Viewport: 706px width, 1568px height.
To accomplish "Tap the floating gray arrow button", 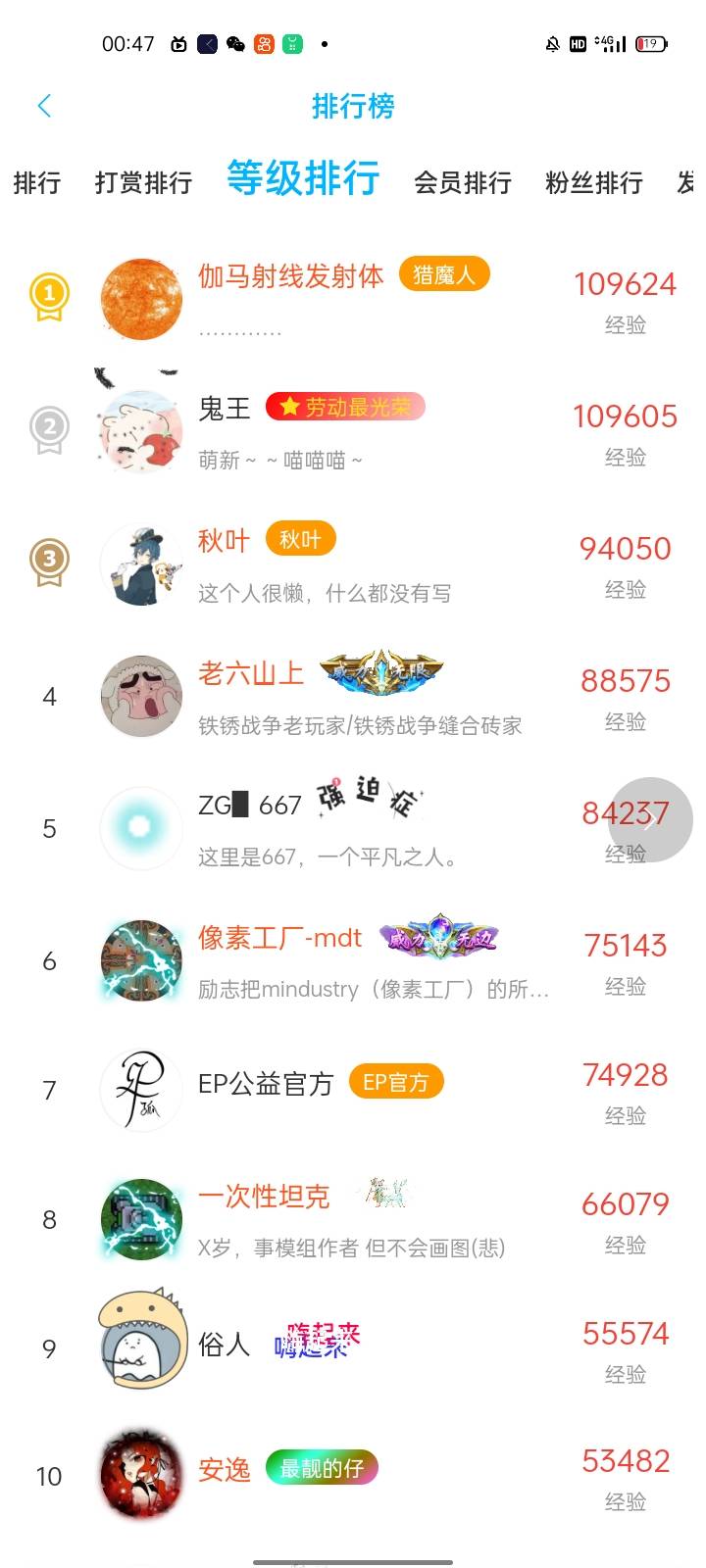I will coord(651,820).
